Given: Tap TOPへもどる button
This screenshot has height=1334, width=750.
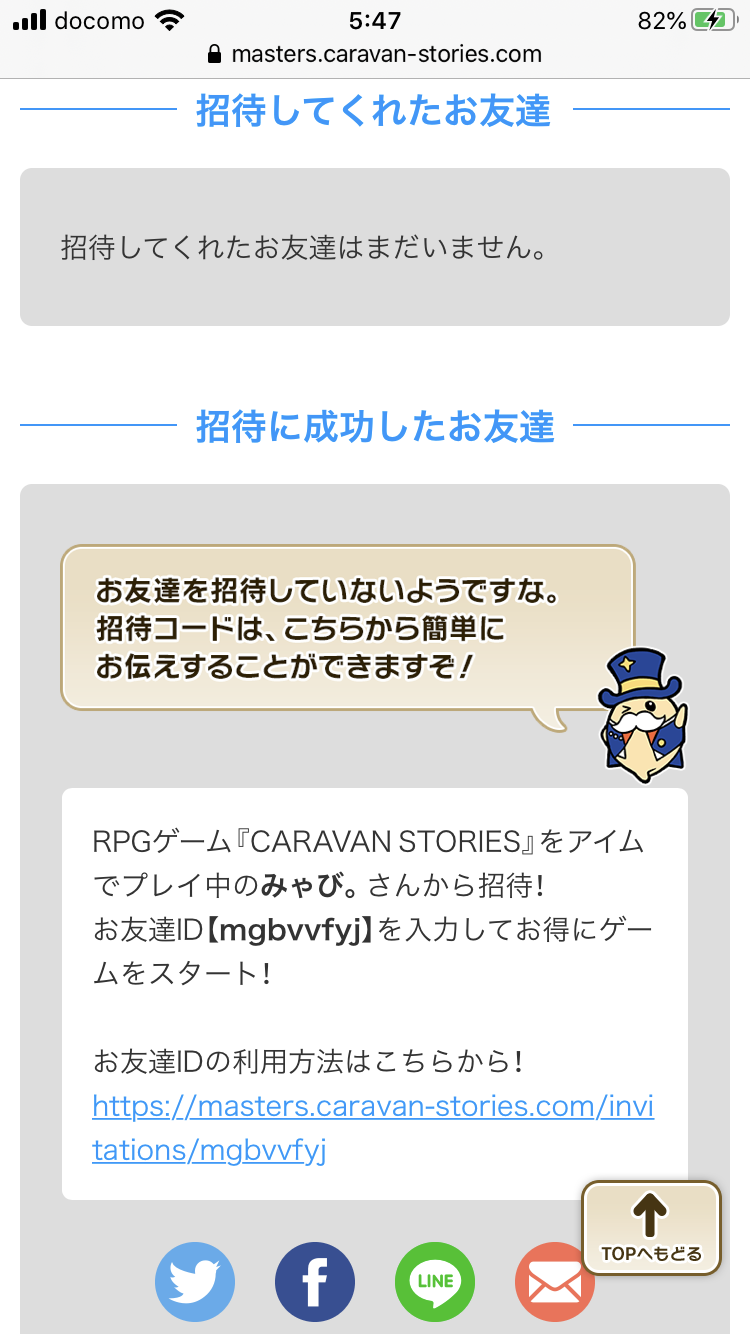Looking at the screenshot, I should [651, 1228].
